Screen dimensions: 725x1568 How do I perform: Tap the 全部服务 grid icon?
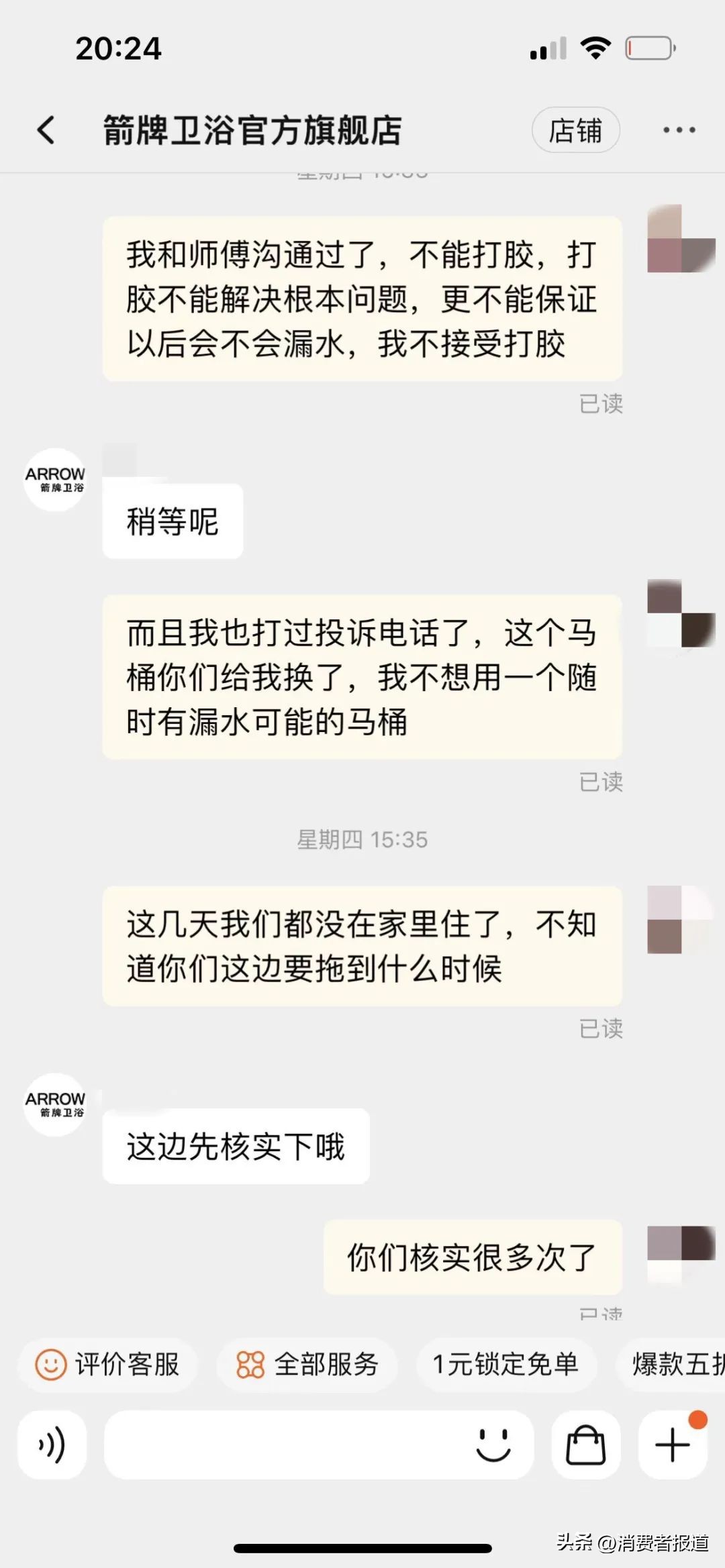pos(249,1365)
